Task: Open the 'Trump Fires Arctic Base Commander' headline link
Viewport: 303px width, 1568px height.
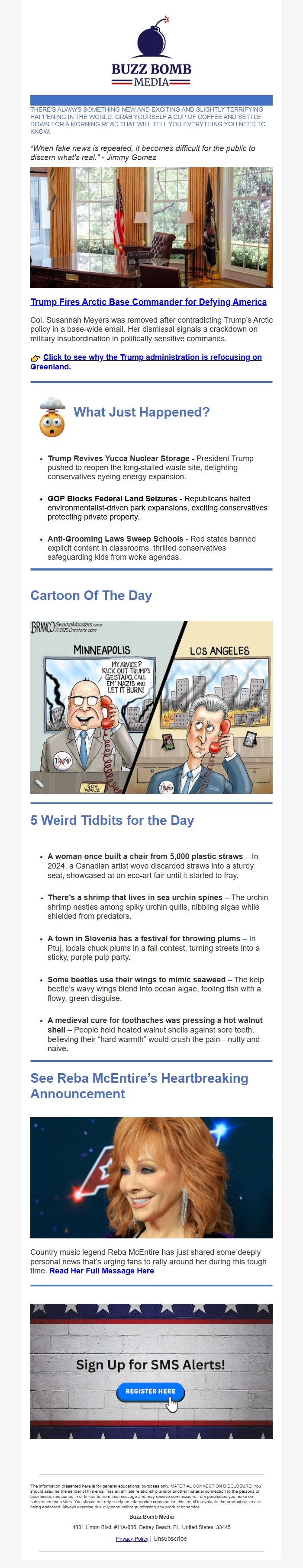Action: point(148,302)
